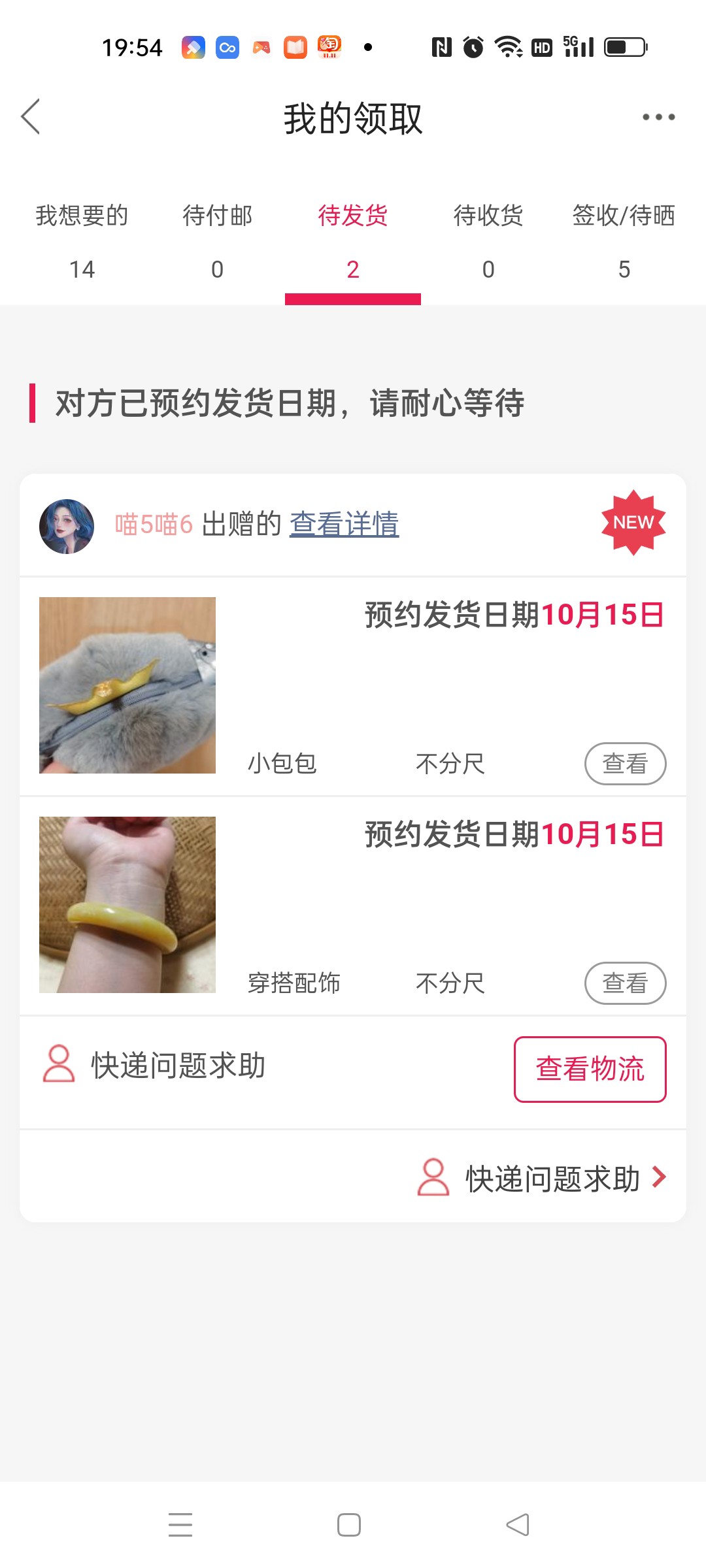Go back using the top-left arrow

coord(31,118)
